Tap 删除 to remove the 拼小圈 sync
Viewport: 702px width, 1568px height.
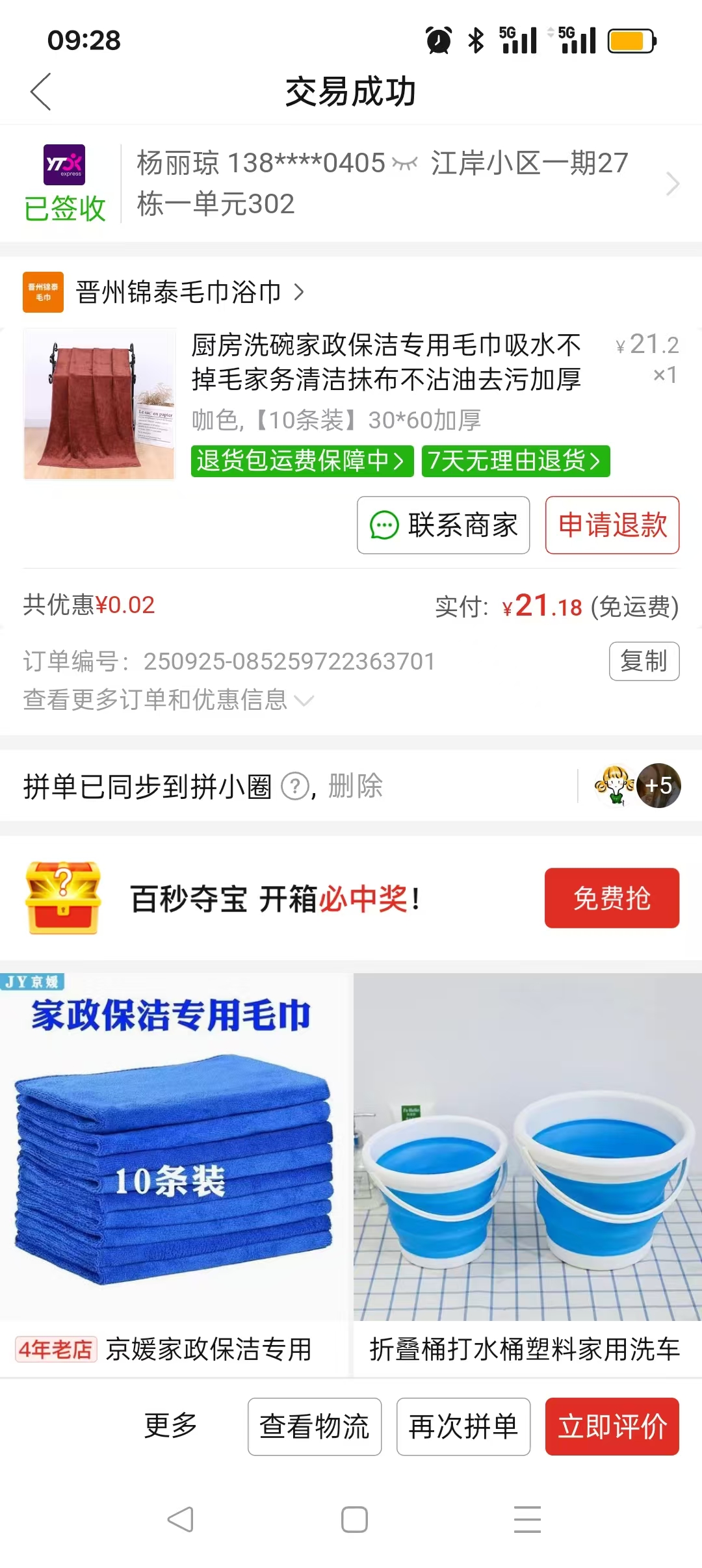point(356,787)
